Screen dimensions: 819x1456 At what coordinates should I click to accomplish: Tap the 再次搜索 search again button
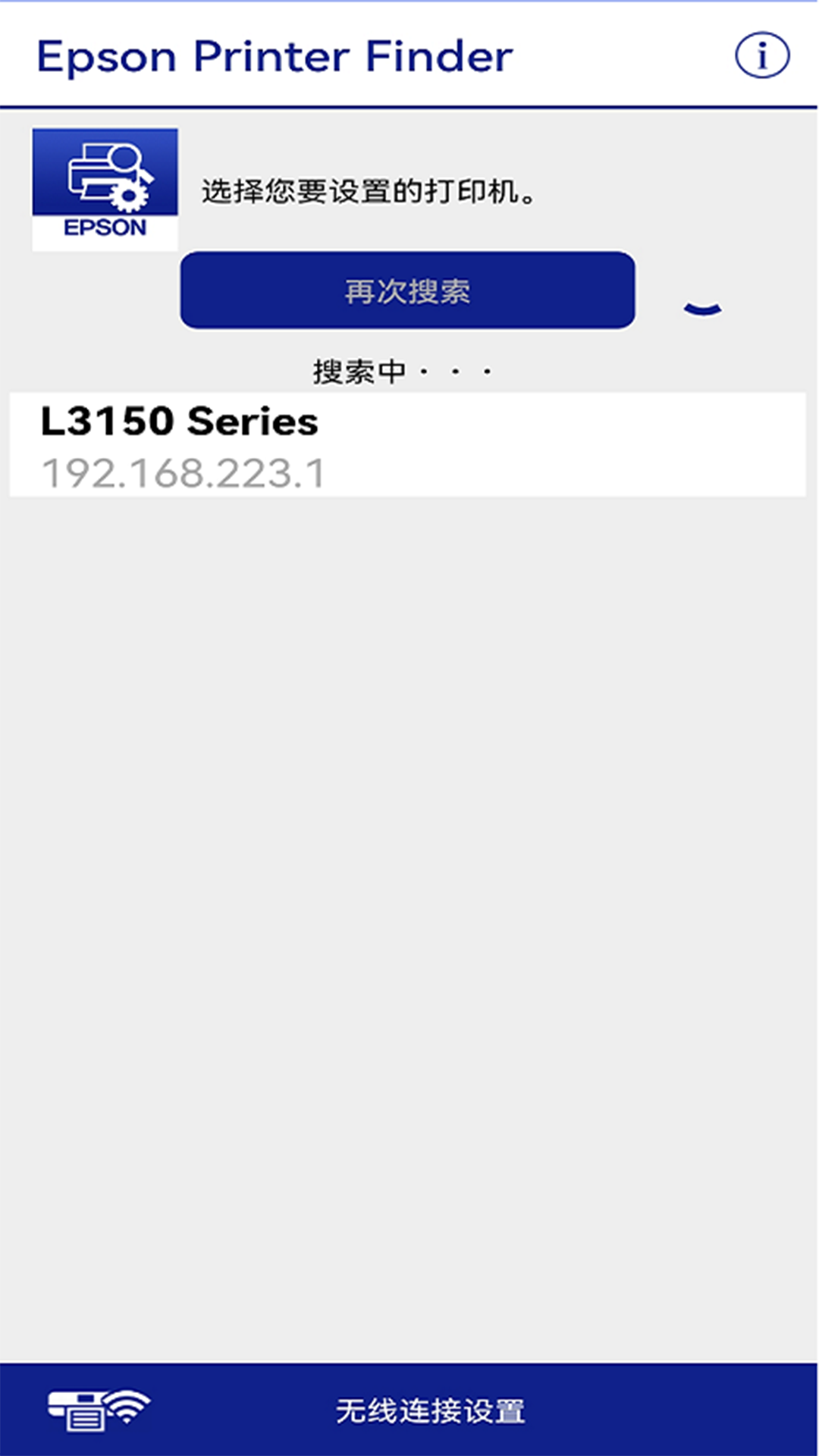pos(407,291)
